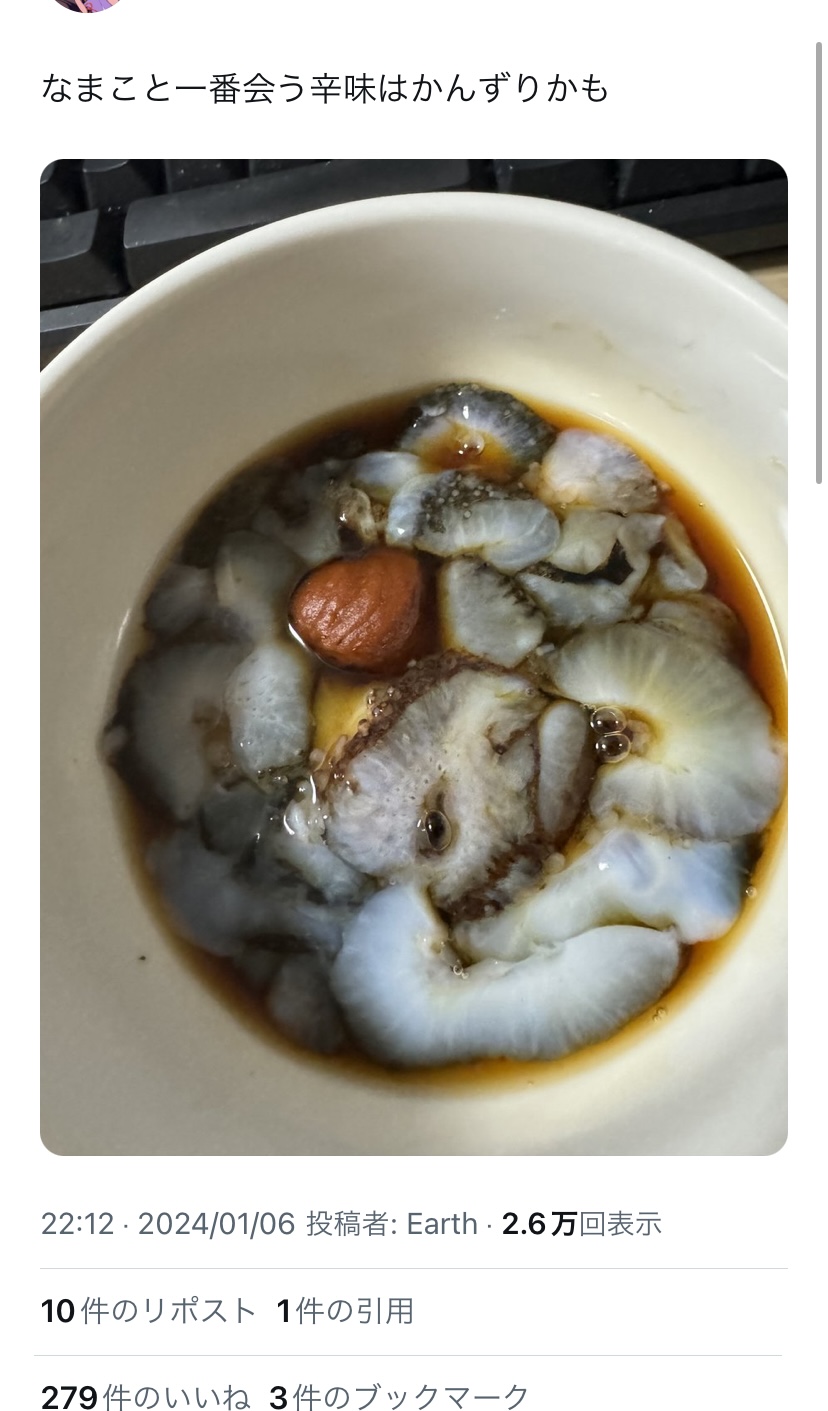
Task: View the 1 quote post
Action: tap(345, 1311)
